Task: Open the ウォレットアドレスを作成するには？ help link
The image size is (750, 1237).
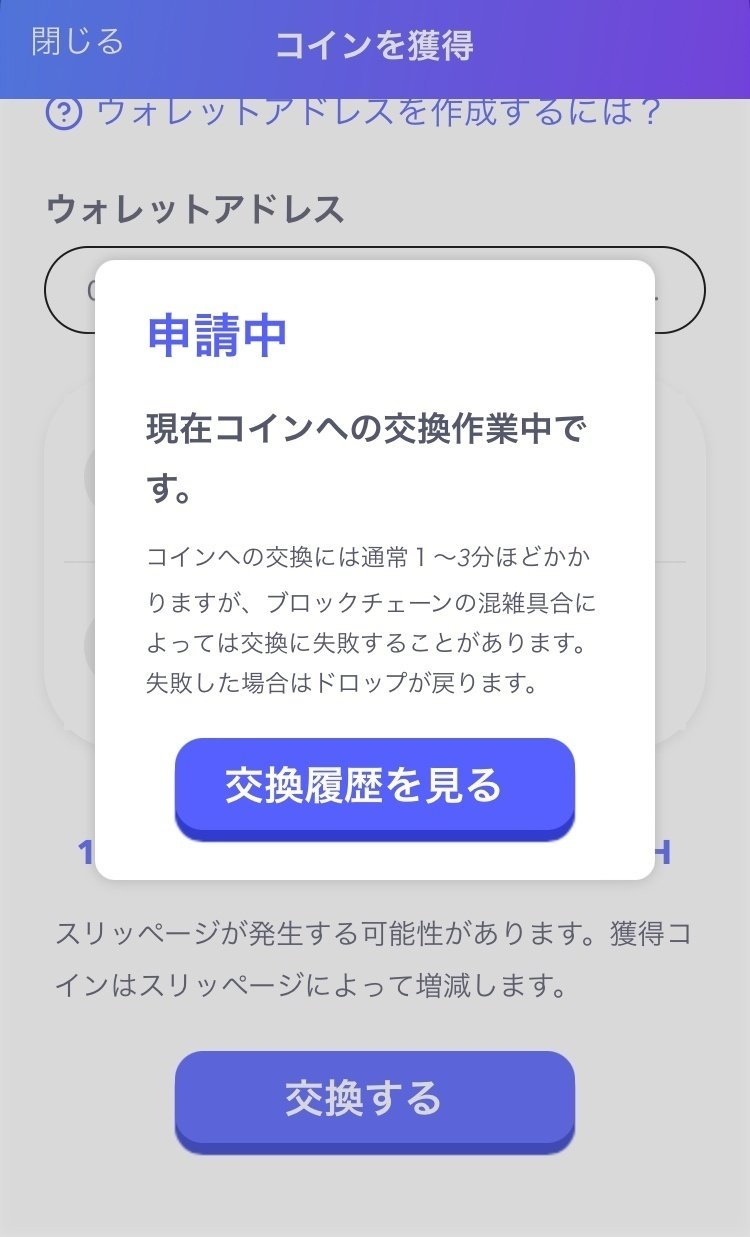Action: (x=354, y=112)
